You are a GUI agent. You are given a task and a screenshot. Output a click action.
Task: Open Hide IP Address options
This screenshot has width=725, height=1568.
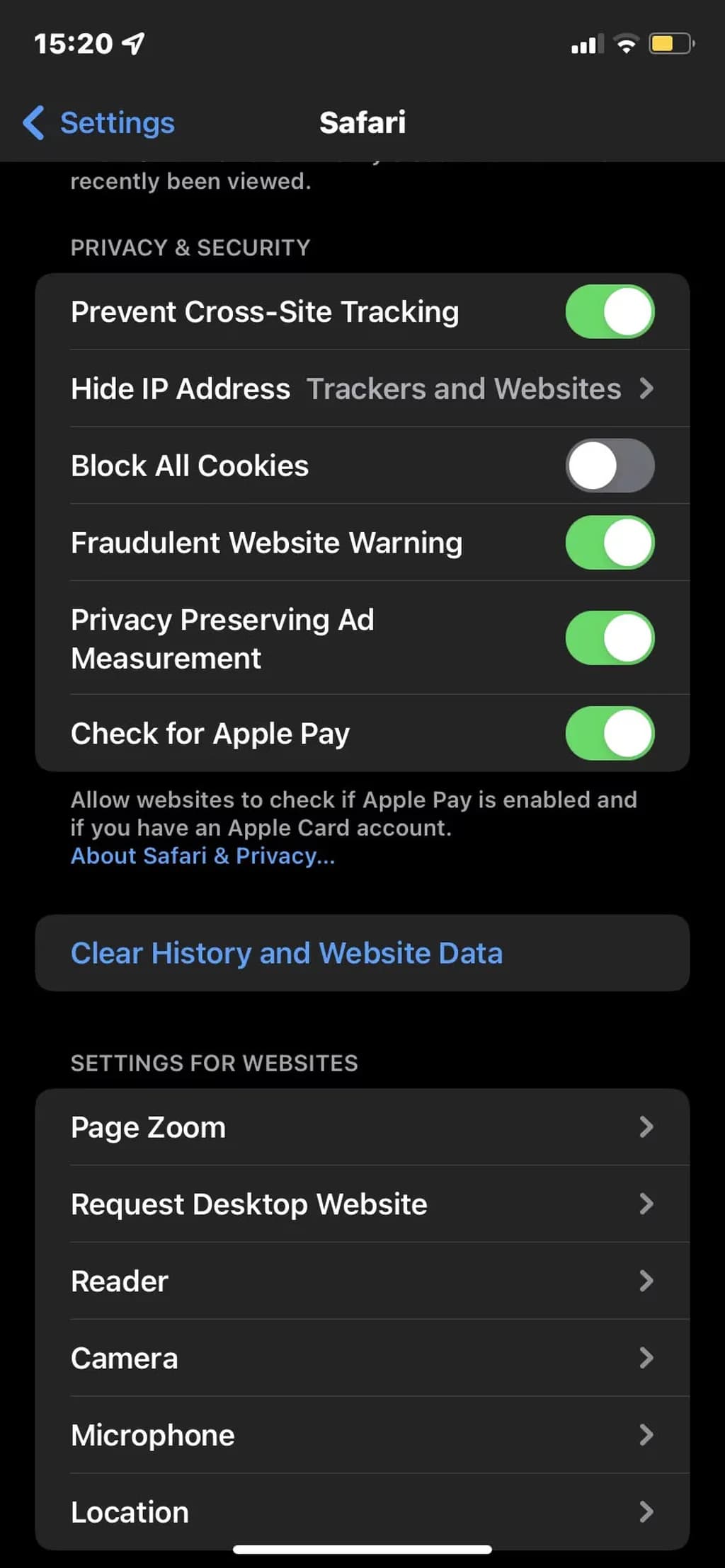coord(362,388)
